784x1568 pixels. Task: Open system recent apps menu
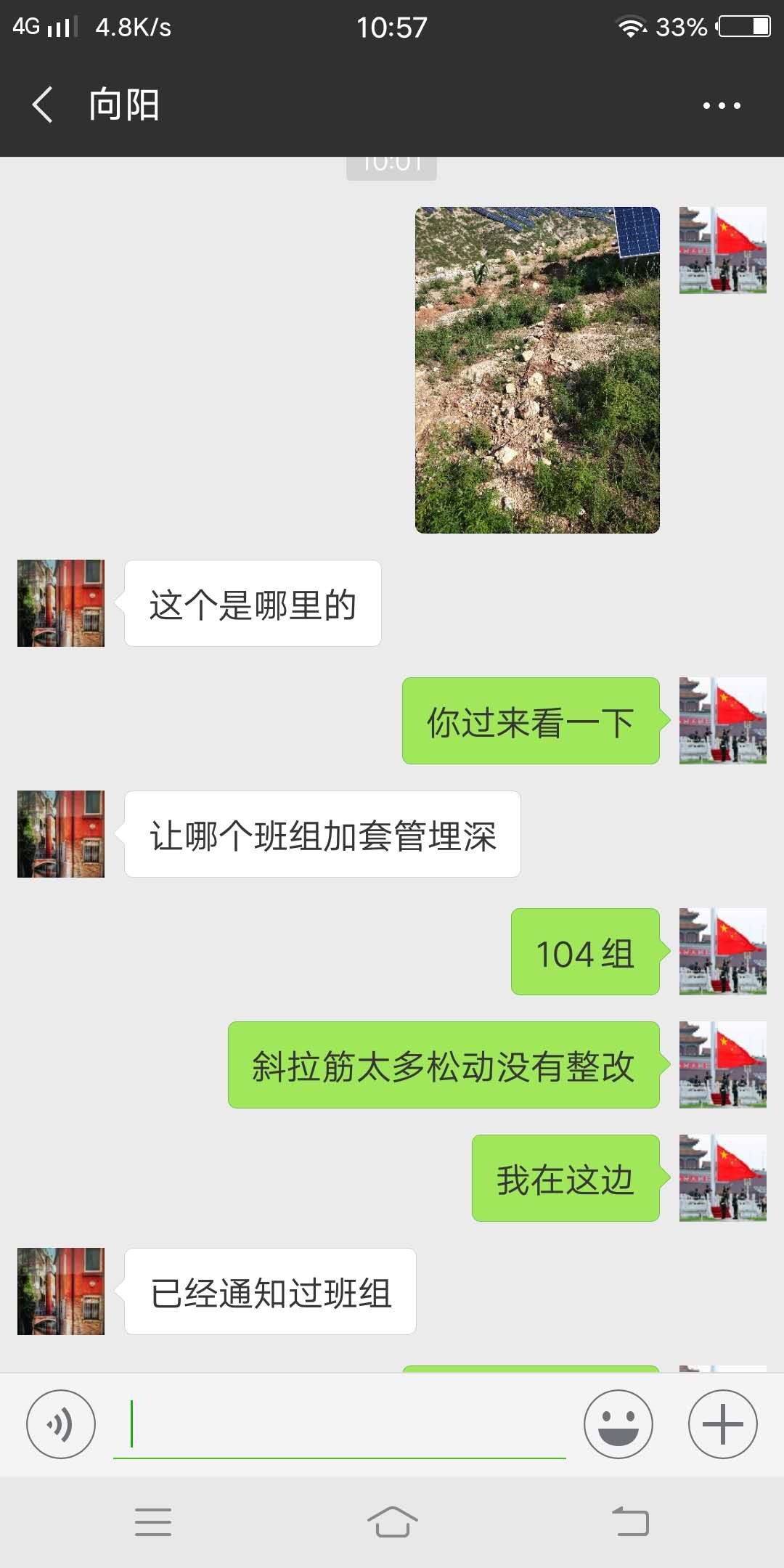(x=153, y=1522)
